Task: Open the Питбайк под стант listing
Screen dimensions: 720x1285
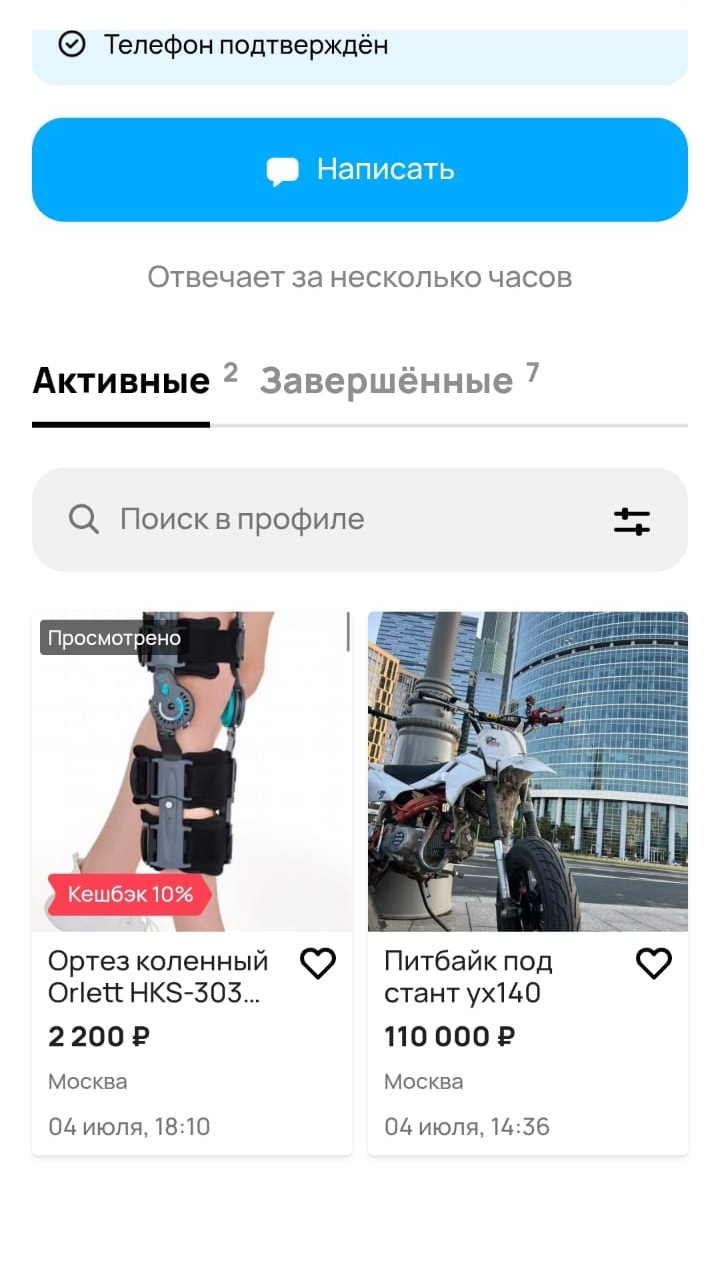Action: point(528,772)
